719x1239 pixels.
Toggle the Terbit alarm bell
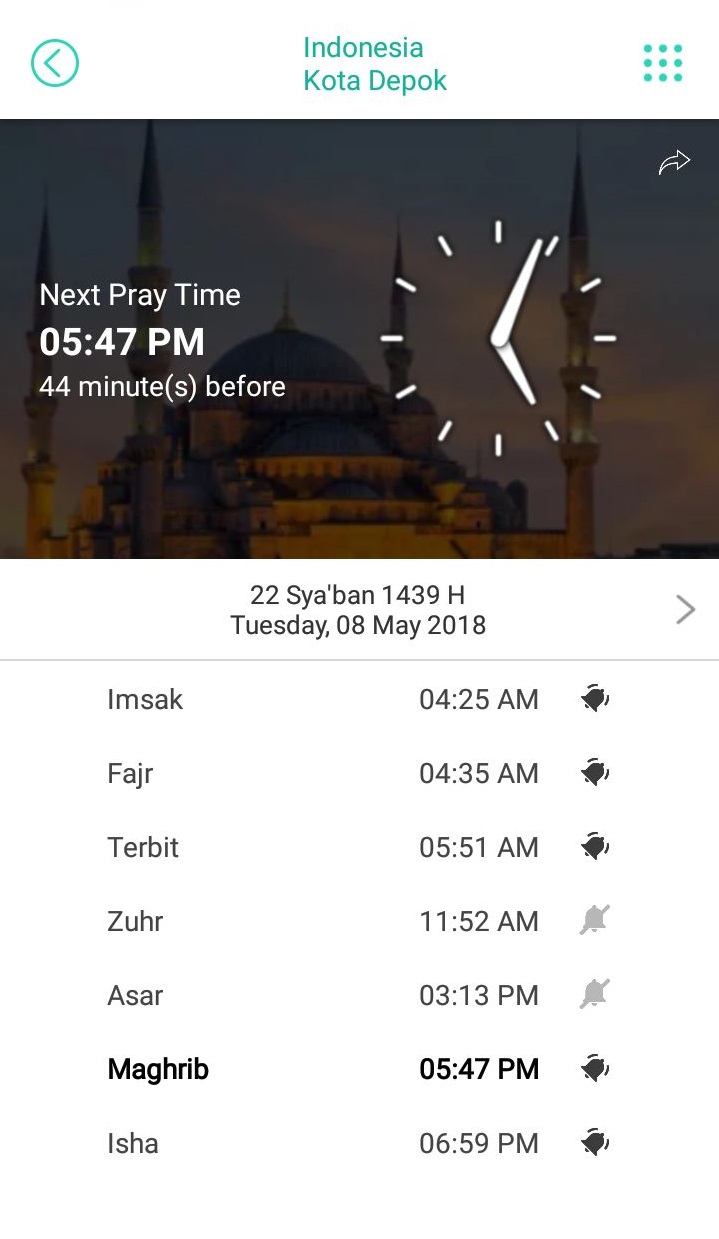click(x=595, y=847)
